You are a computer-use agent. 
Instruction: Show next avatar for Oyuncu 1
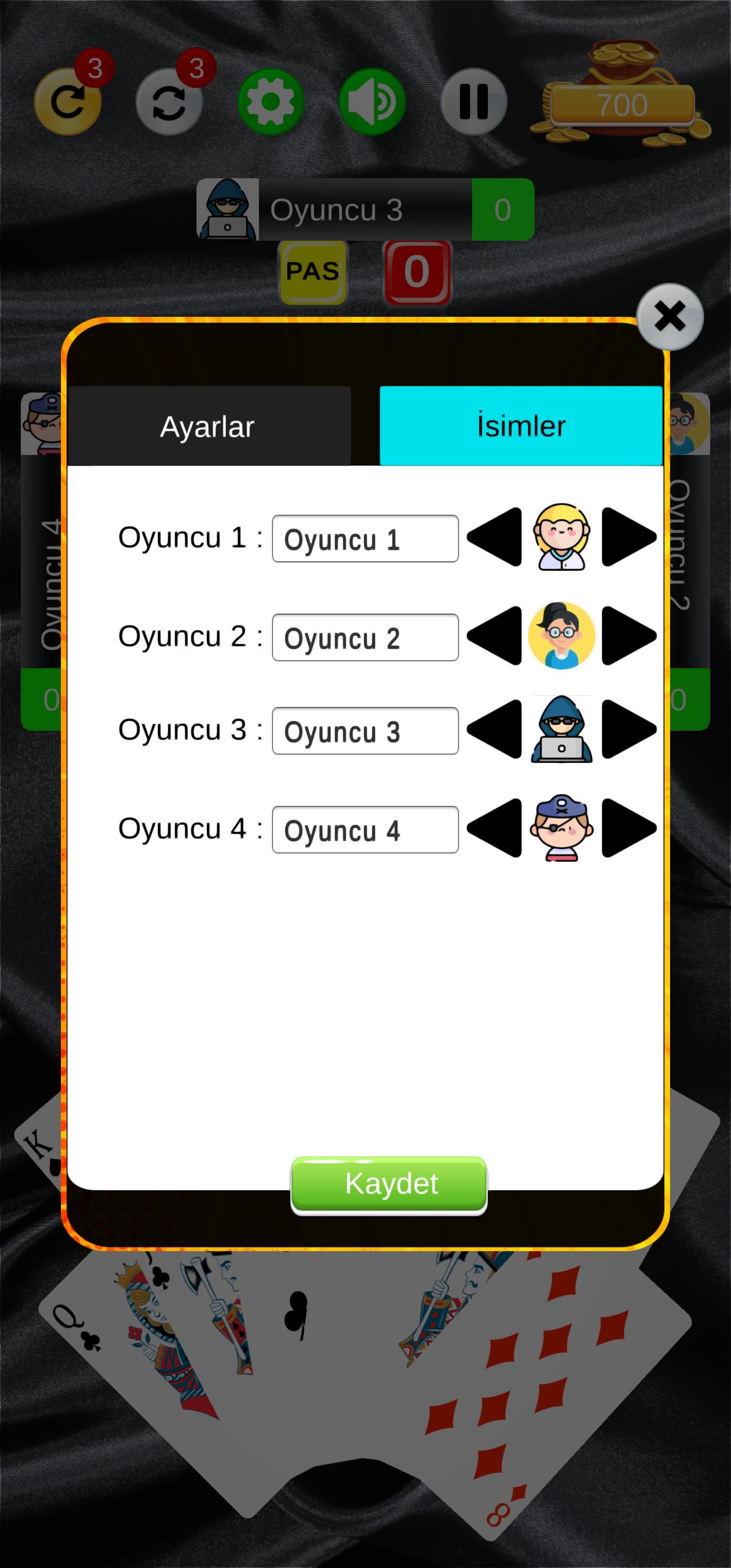(629, 537)
